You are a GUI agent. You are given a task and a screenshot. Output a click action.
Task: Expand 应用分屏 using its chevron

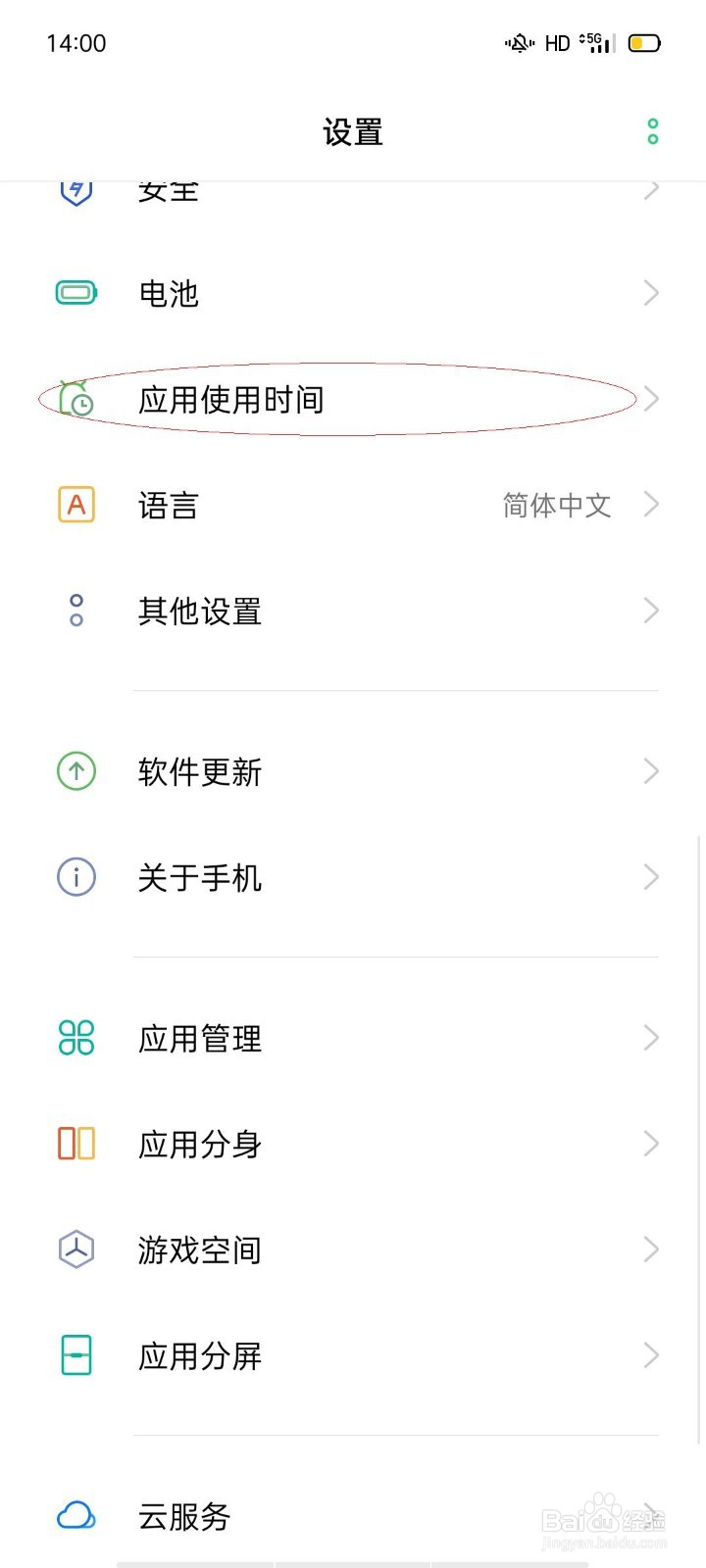651,1355
